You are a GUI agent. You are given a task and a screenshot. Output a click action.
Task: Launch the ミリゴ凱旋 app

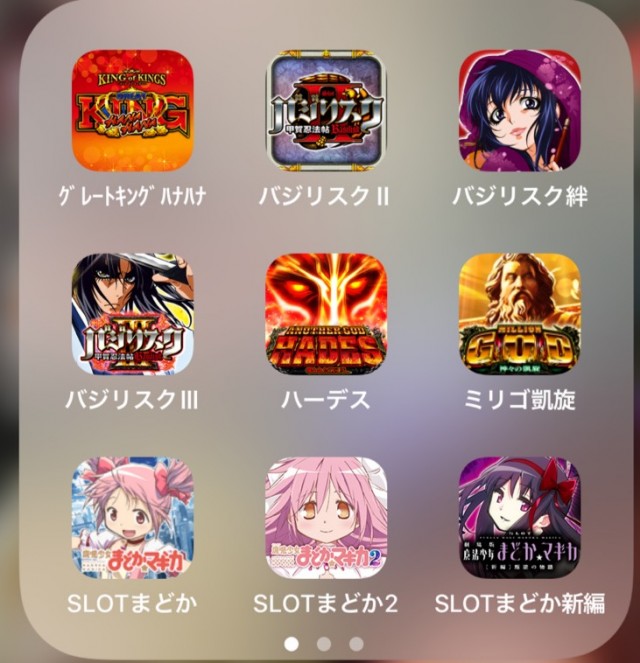518,314
